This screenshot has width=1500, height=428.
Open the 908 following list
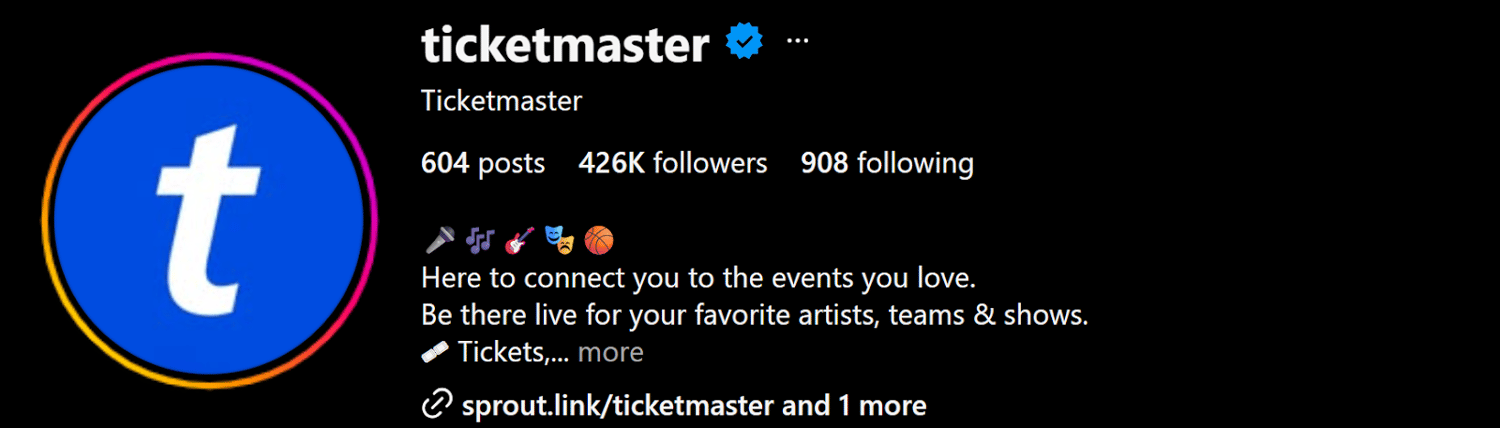886,163
